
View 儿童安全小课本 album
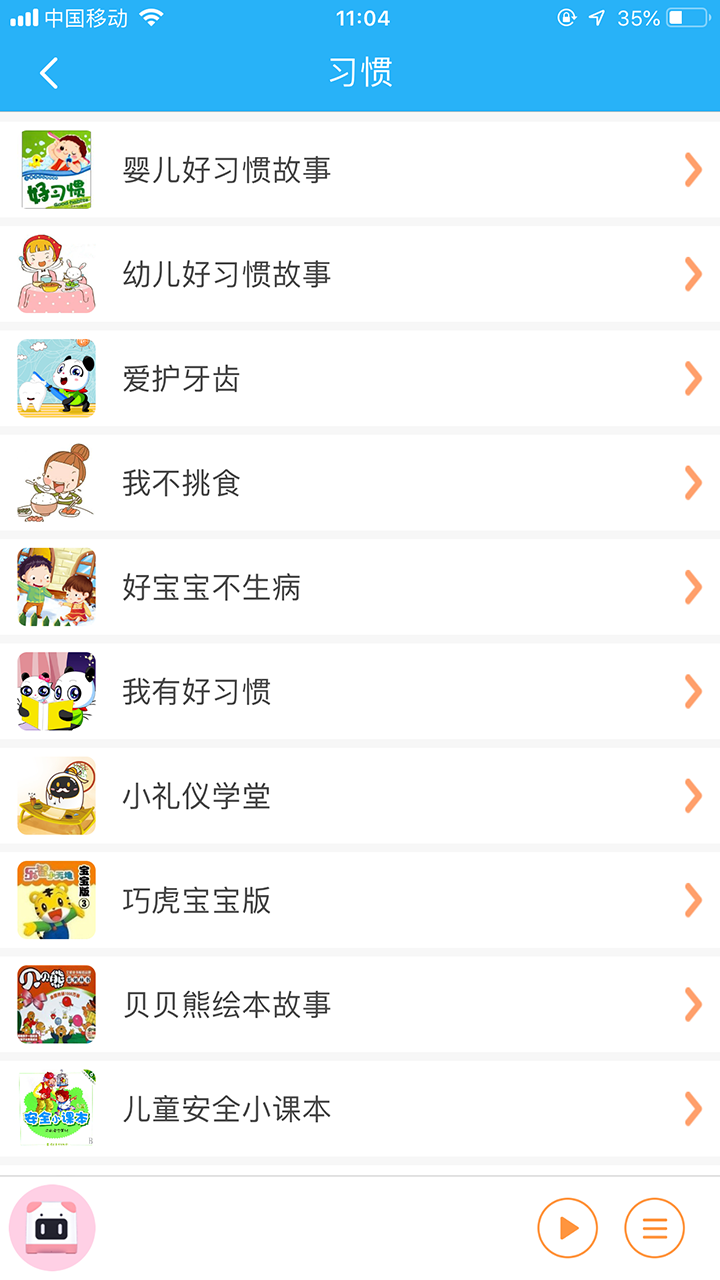click(360, 1109)
